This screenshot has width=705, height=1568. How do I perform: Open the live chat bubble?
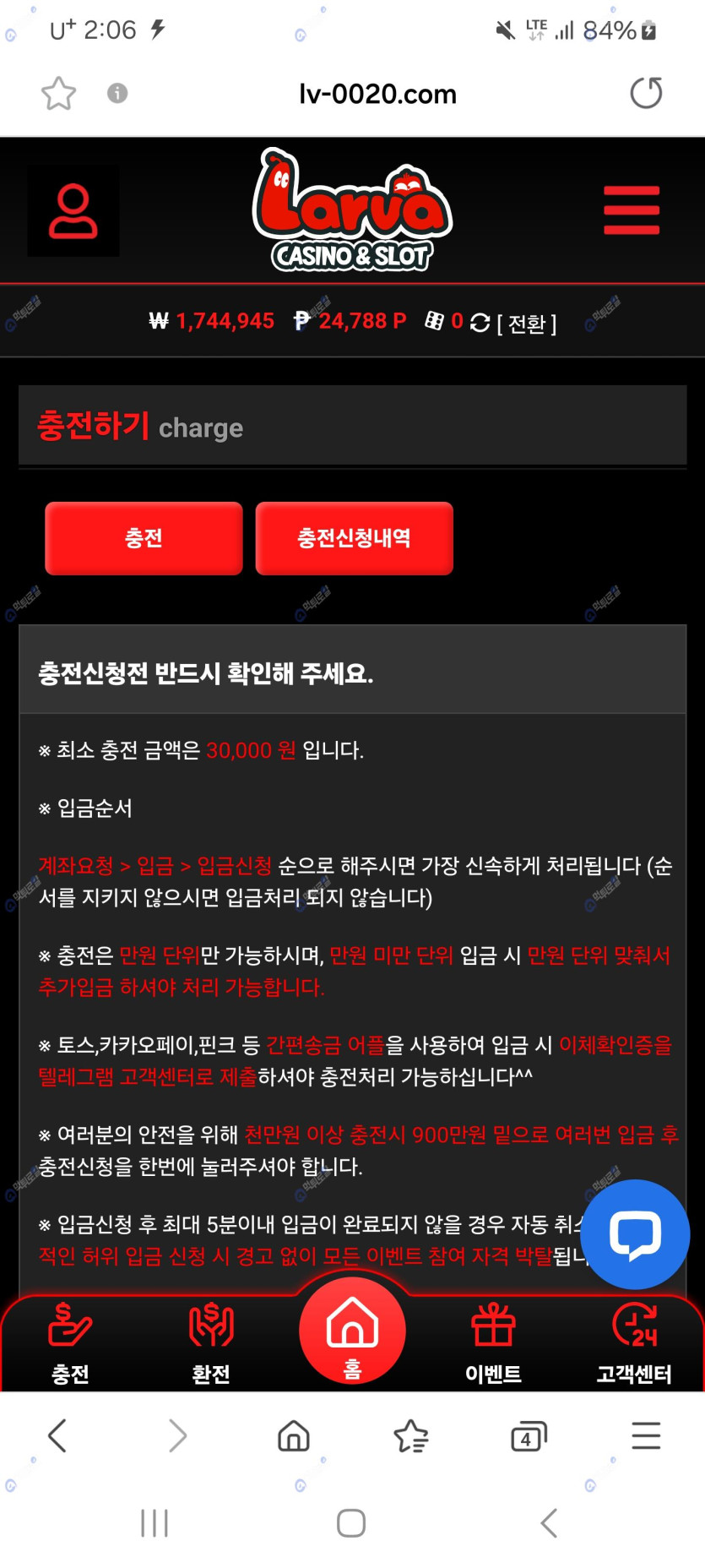[x=635, y=1234]
